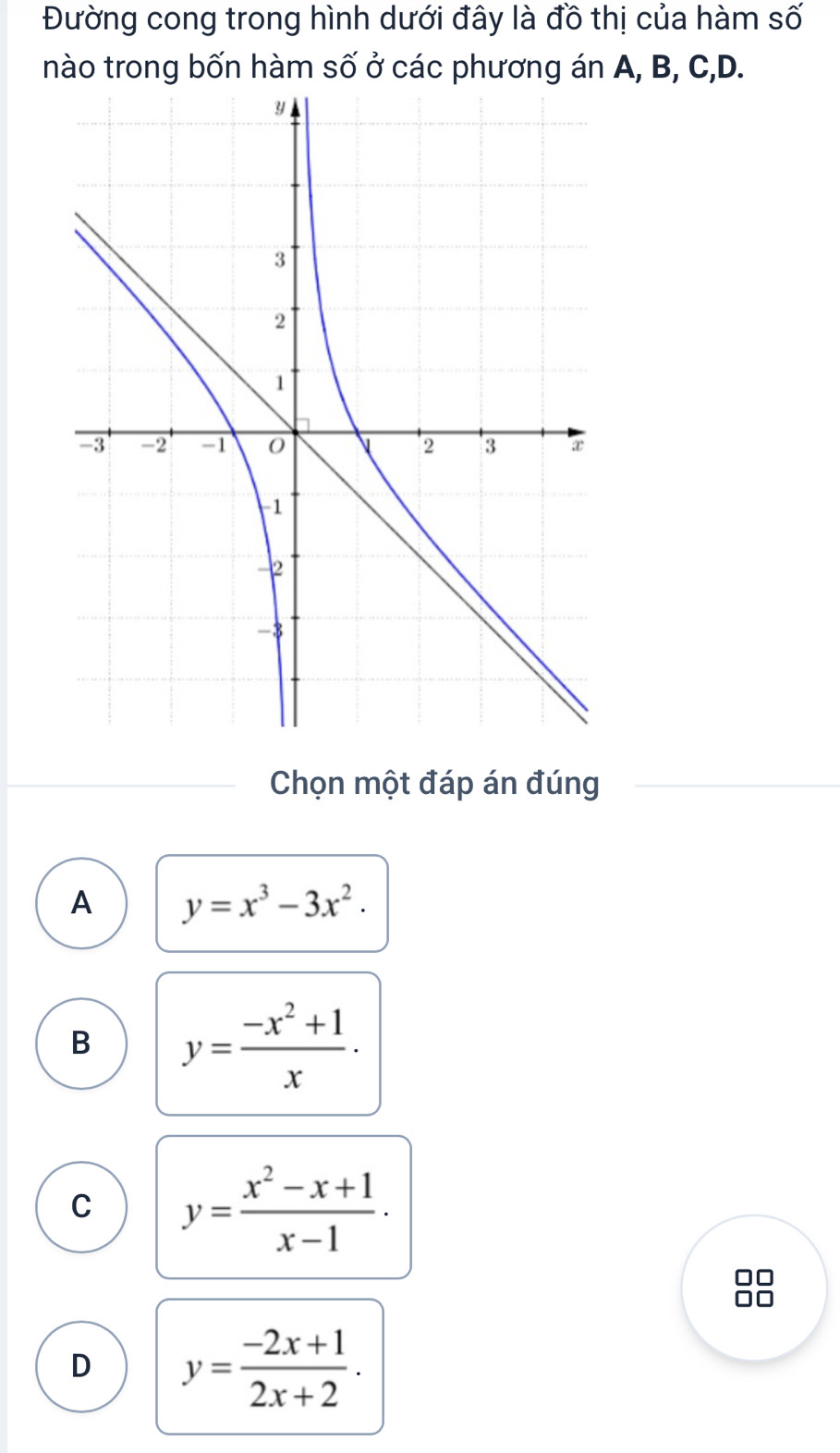Tap the formula card (−2x+1)/(2x+2)
This screenshot has width=840, height=1453.
269,1366
